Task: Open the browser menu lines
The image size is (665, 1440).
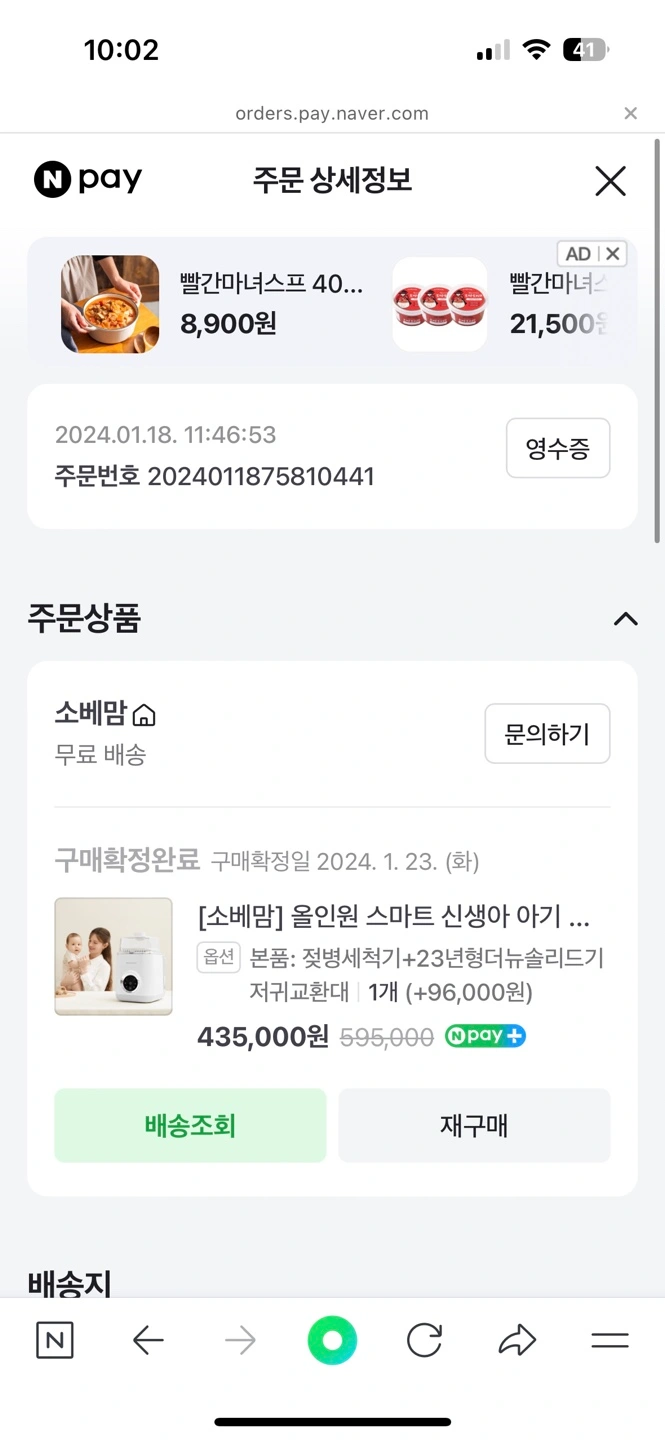Action: [x=609, y=1340]
